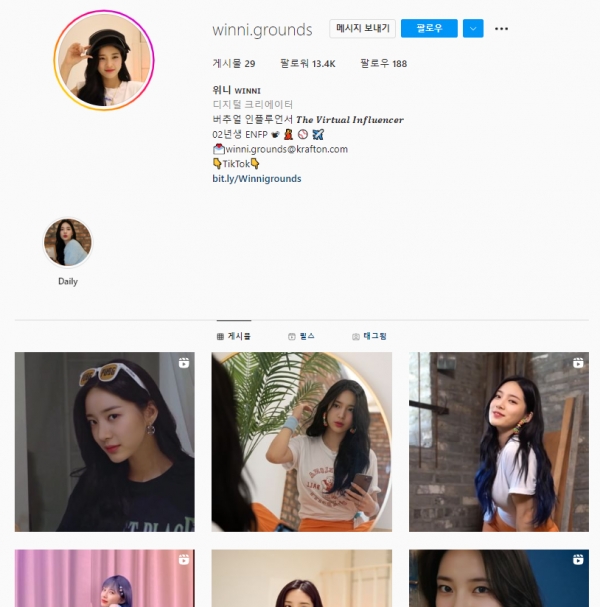600x607 pixels.
Task: Open the round mirror selfie post
Action: click(x=301, y=441)
